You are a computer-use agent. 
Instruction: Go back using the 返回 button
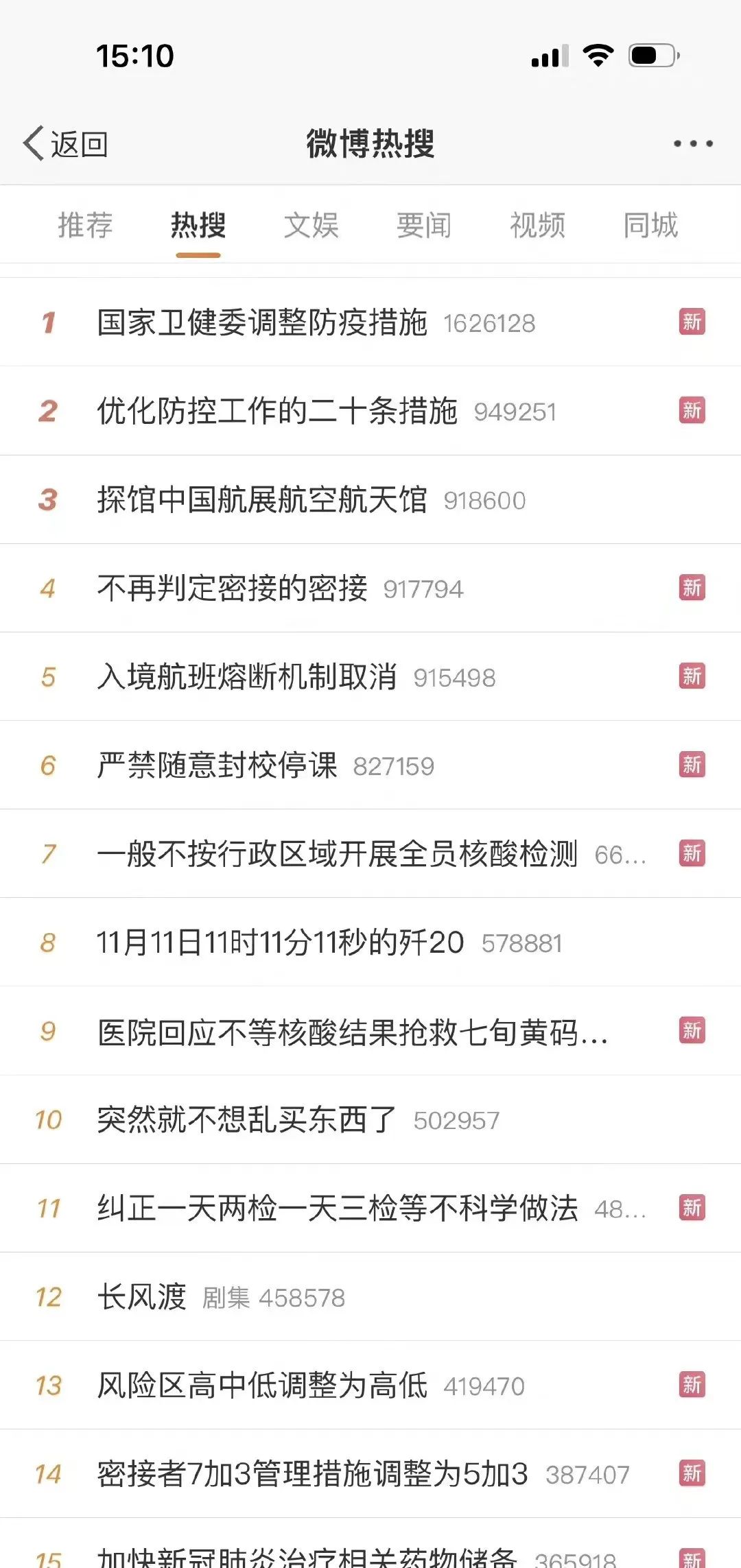click(x=66, y=144)
